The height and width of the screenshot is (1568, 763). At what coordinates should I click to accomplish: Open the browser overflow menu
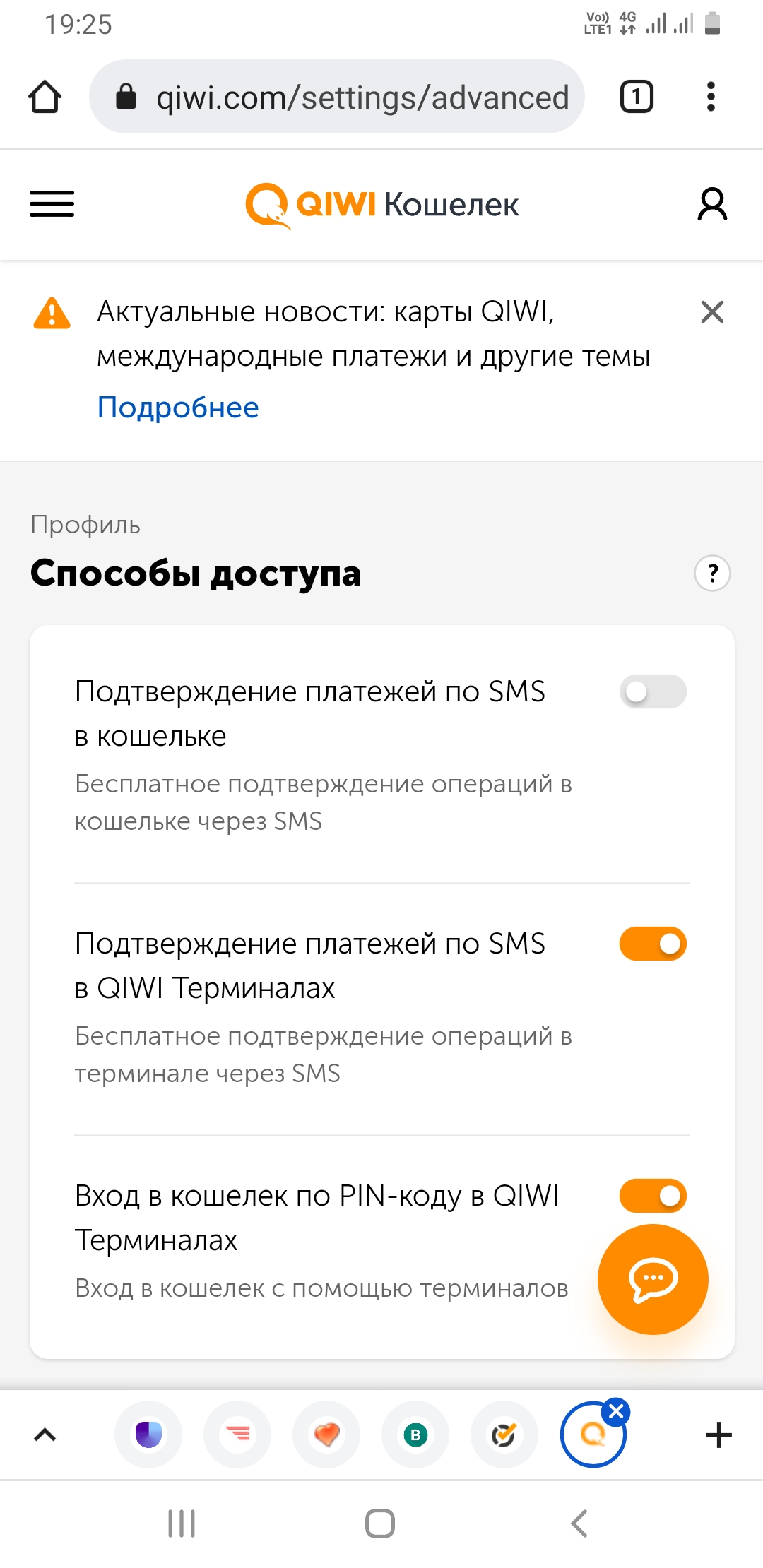point(711,97)
